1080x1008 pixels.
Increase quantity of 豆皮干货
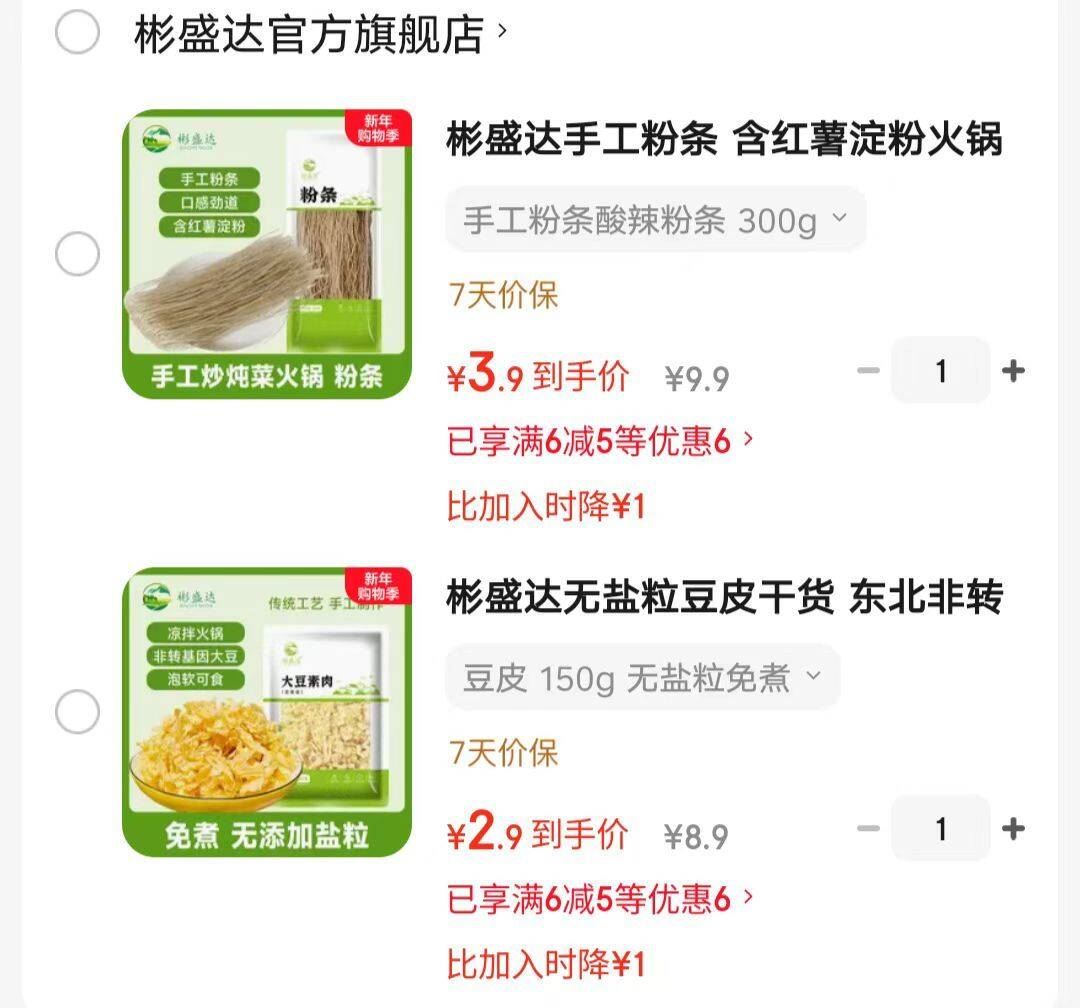click(1013, 829)
